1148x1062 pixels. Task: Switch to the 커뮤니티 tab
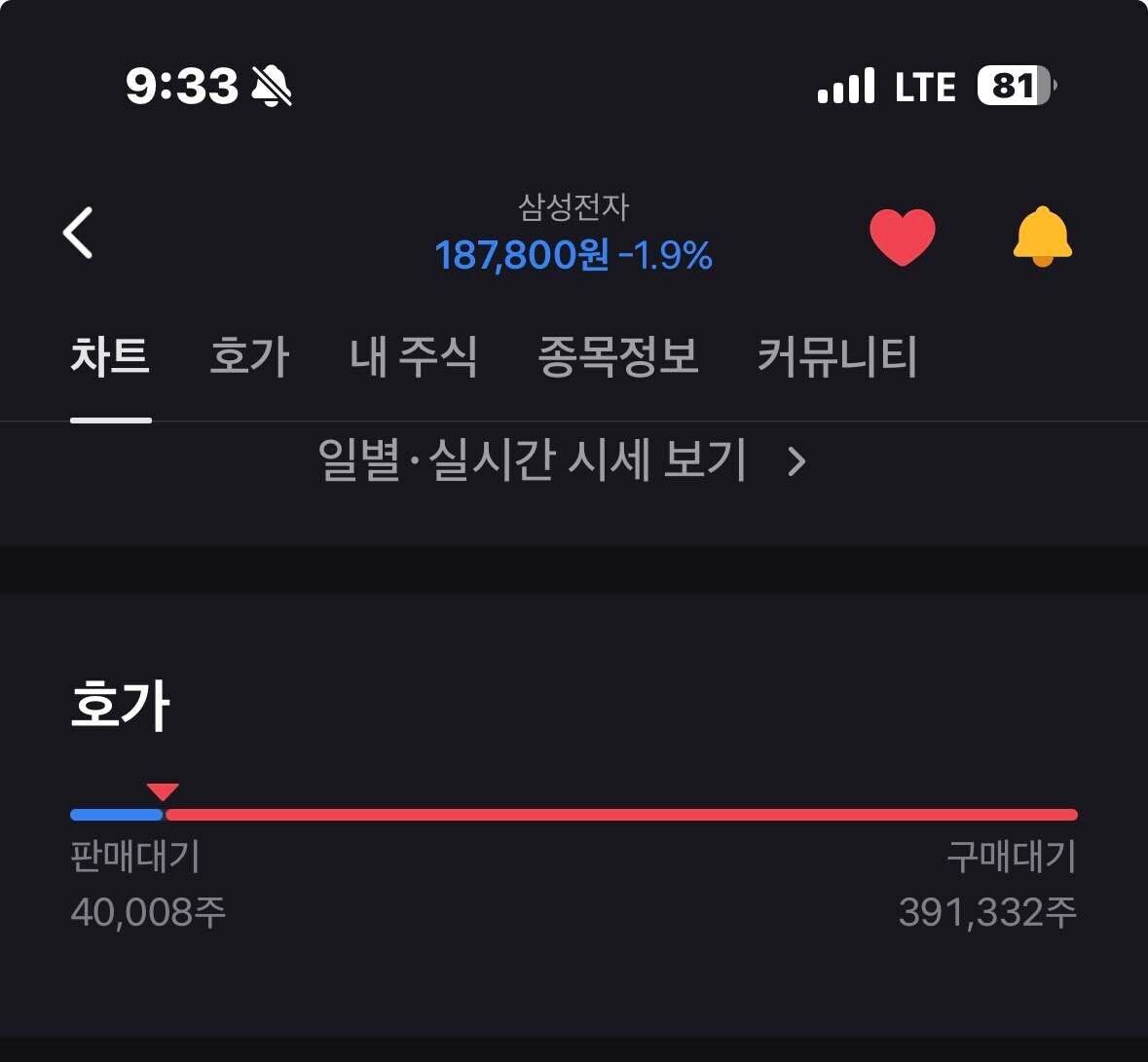point(837,356)
